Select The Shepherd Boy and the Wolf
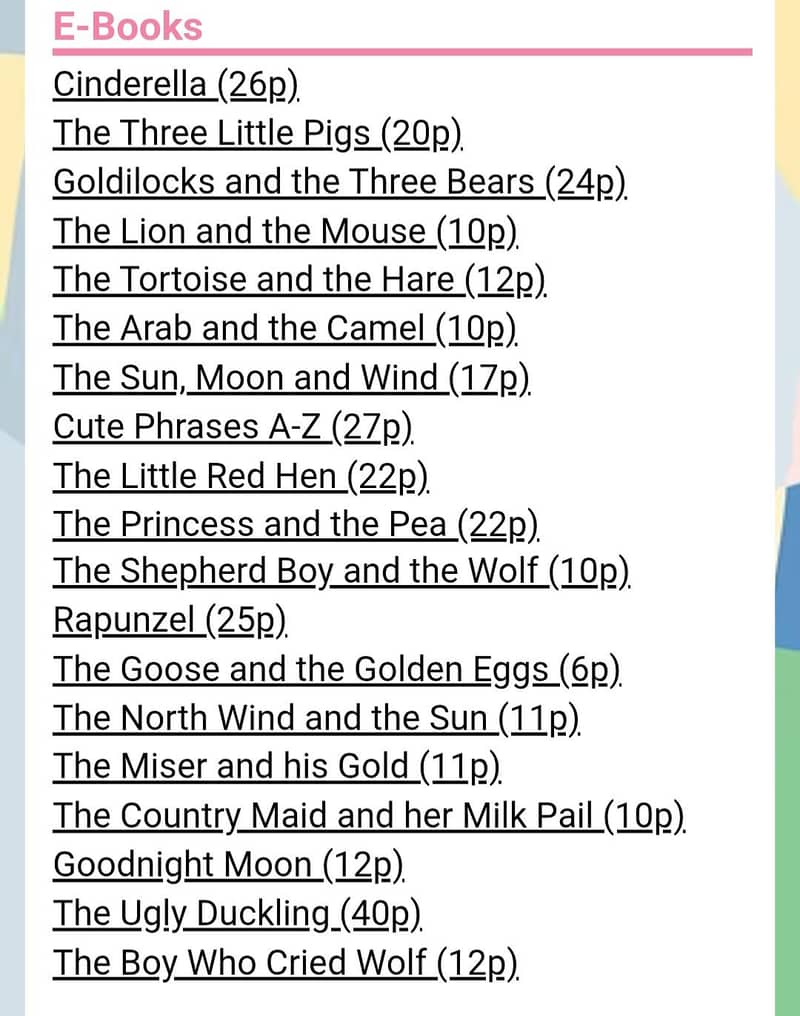This screenshot has height=1016, width=800. click(342, 573)
